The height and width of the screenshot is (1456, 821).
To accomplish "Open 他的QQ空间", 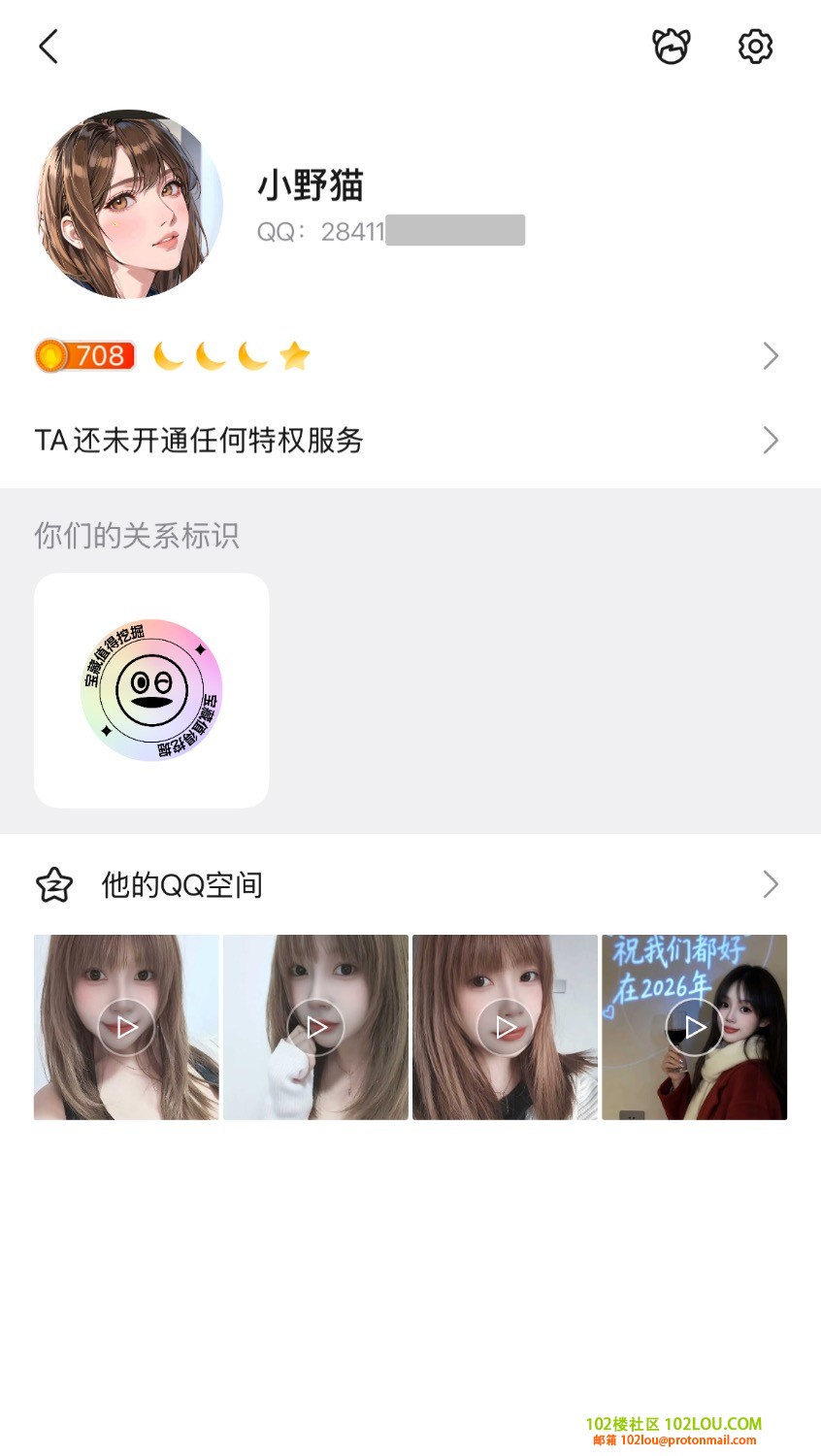I will click(408, 884).
